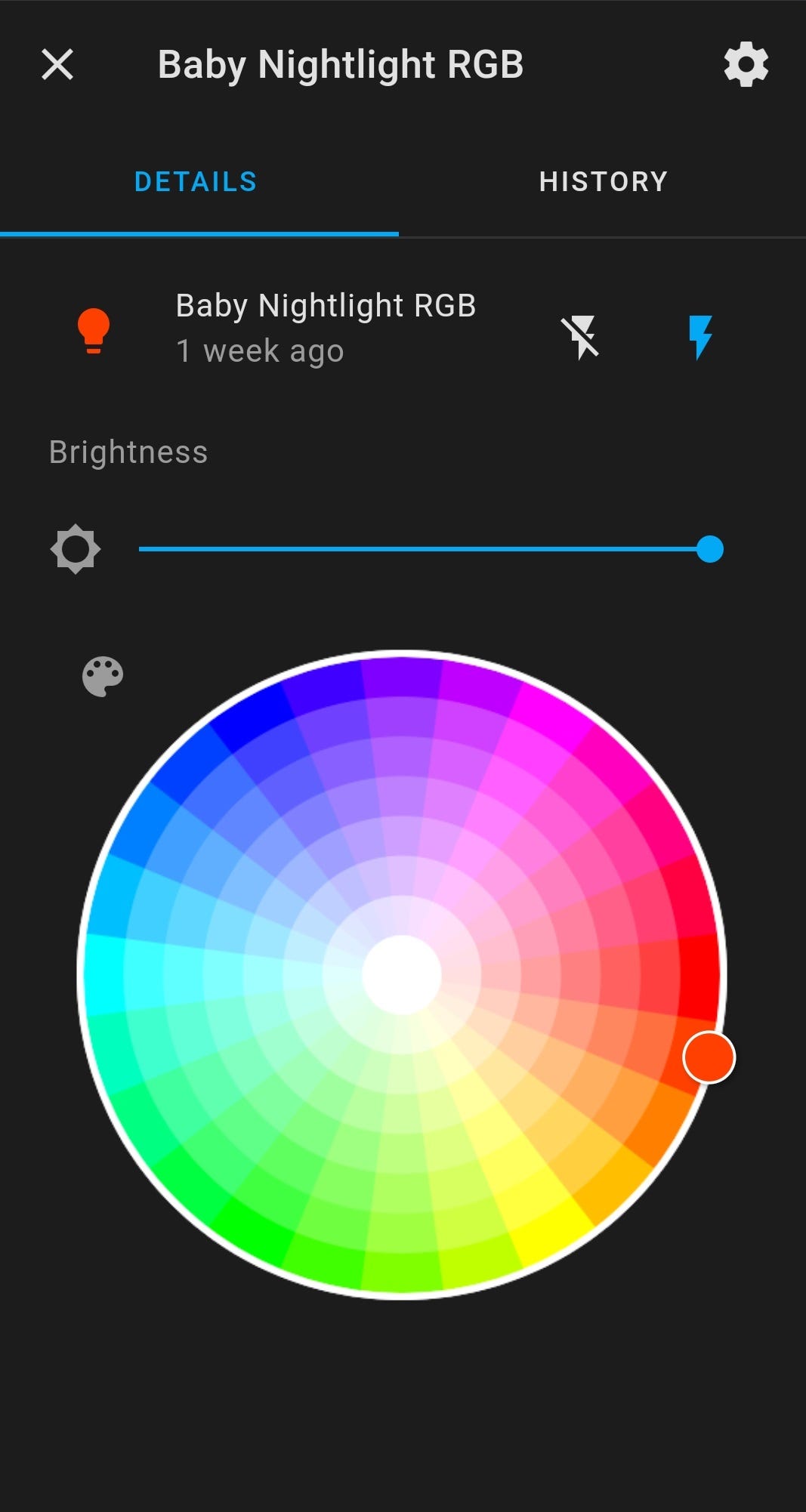Screen dimensions: 806x1512
Task: Switch to the History tab
Action: (603, 182)
